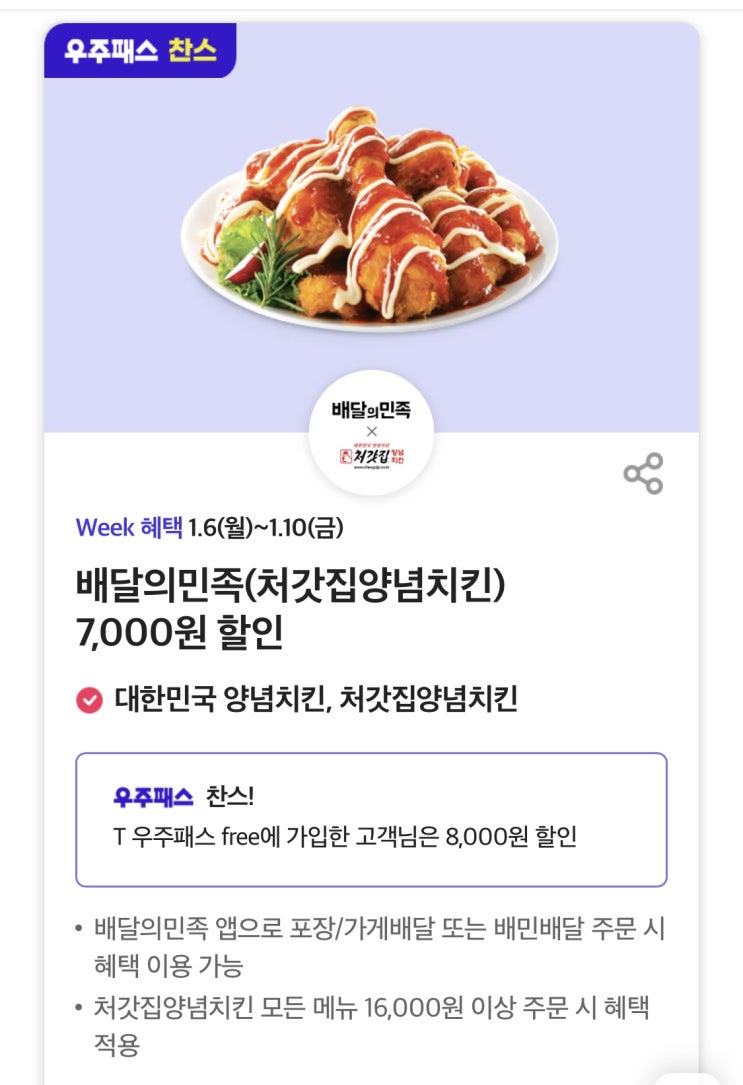The image size is (743, 1085).
Task: Share the 처갓집양념치킨 discount benefit
Action: pos(643,473)
